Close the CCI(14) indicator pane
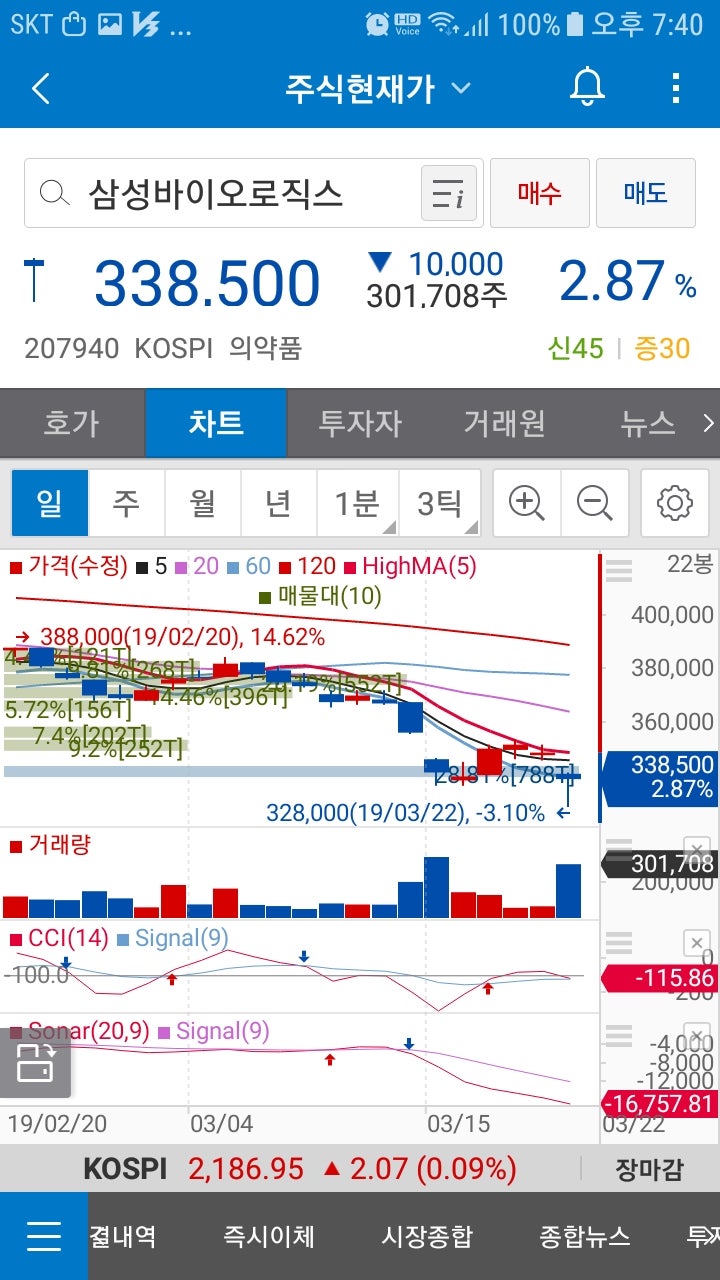The height and width of the screenshot is (1280, 720). coord(696,942)
